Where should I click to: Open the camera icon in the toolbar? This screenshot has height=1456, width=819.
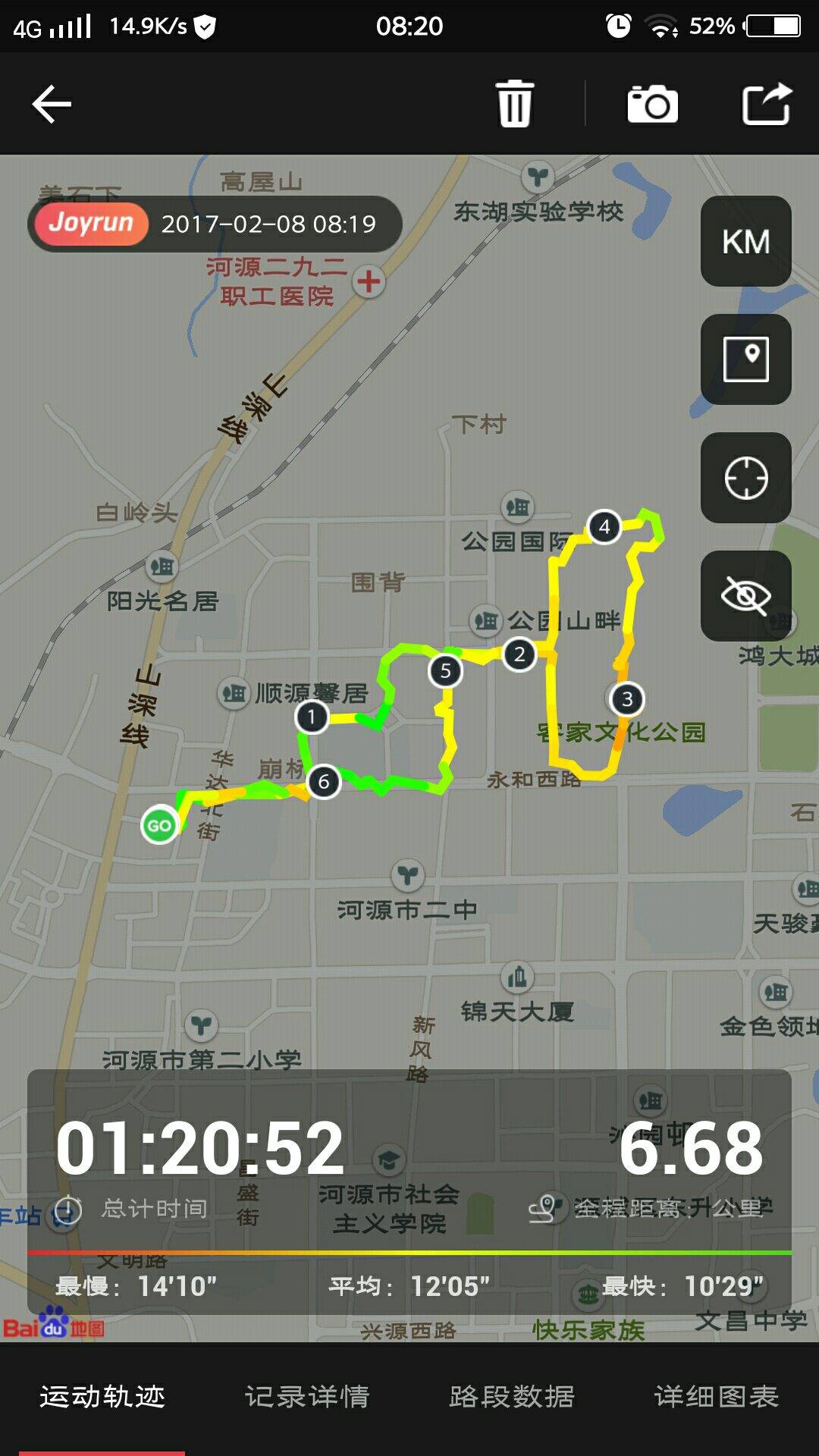pos(652,104)
